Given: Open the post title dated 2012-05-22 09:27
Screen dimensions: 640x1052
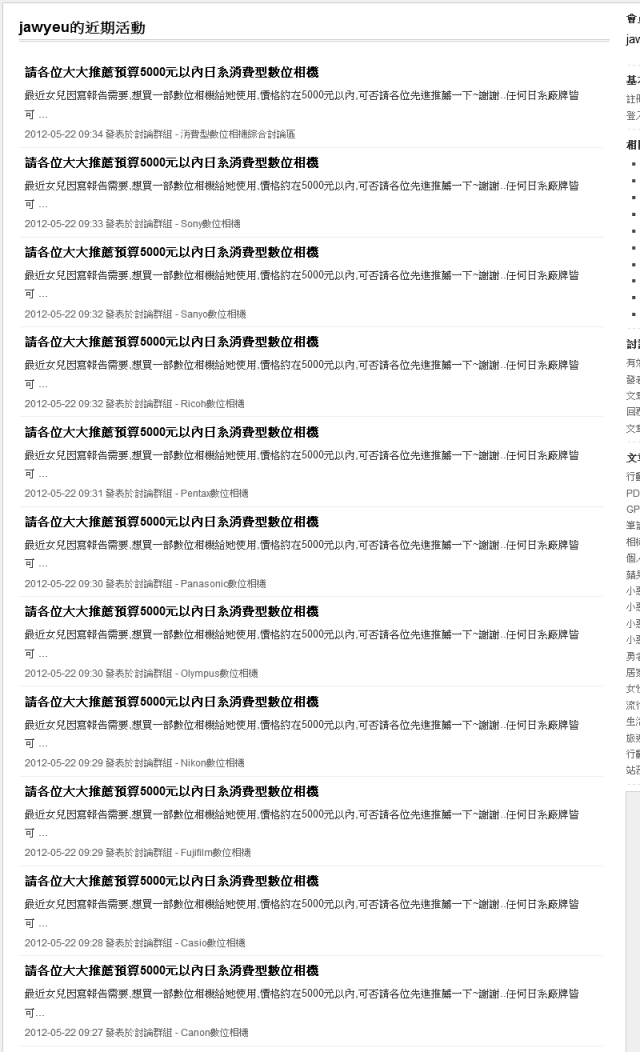Looking at the screenshot, I should coord(172,971).
